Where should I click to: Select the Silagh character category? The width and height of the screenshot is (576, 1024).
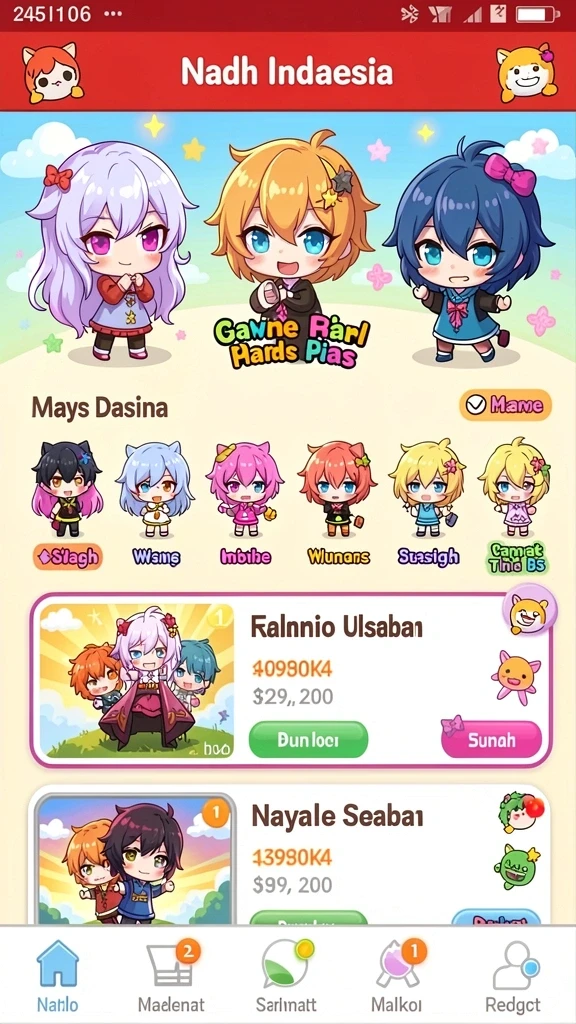click(x=67, y=506)
